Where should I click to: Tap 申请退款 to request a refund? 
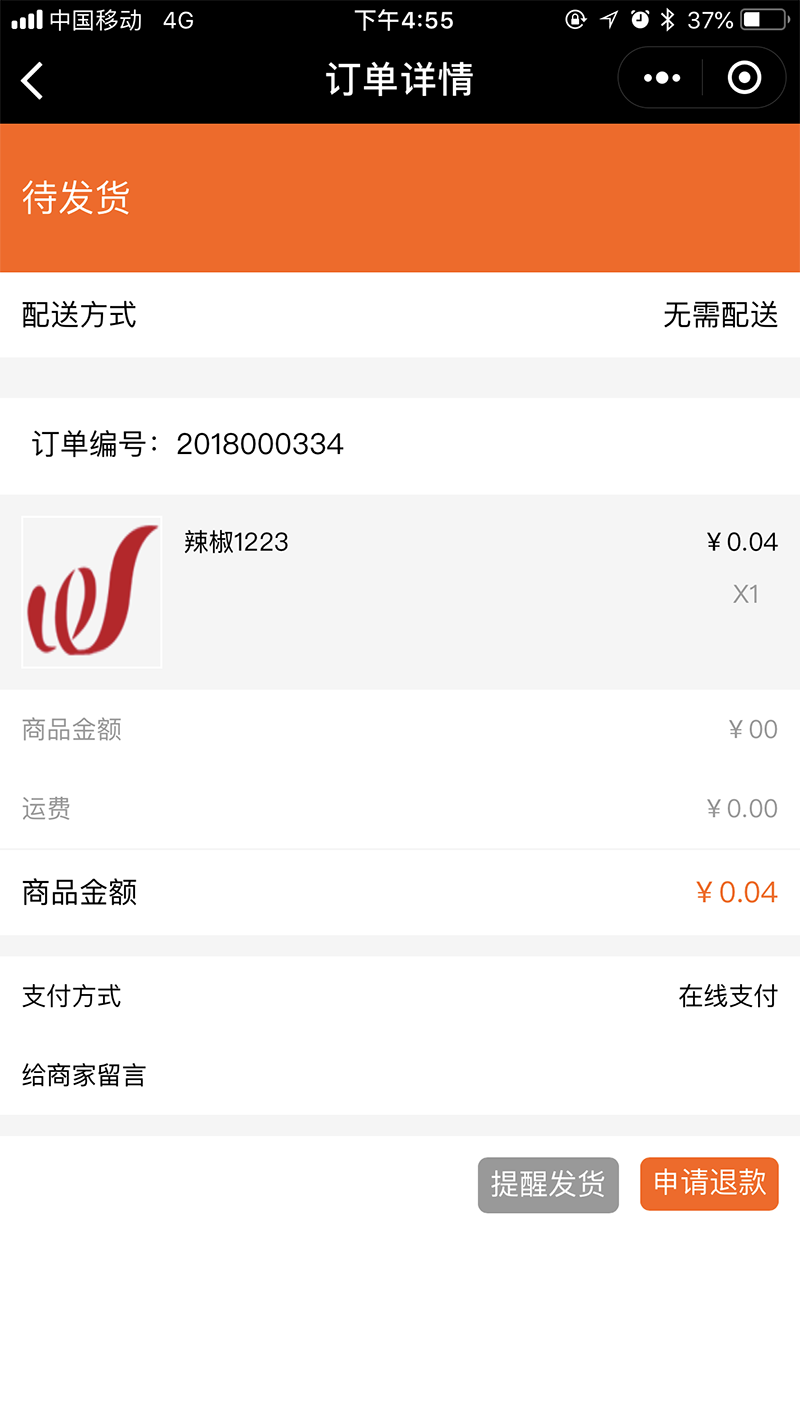709,1183
